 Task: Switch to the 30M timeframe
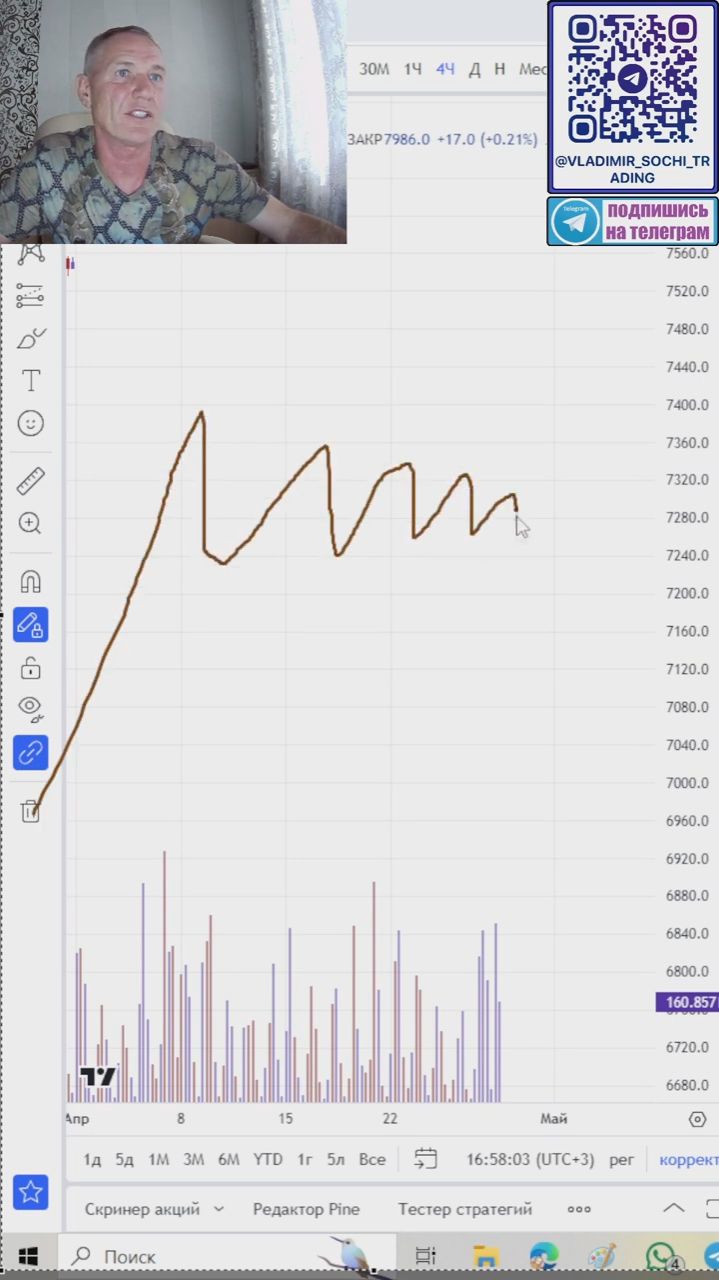374,69
